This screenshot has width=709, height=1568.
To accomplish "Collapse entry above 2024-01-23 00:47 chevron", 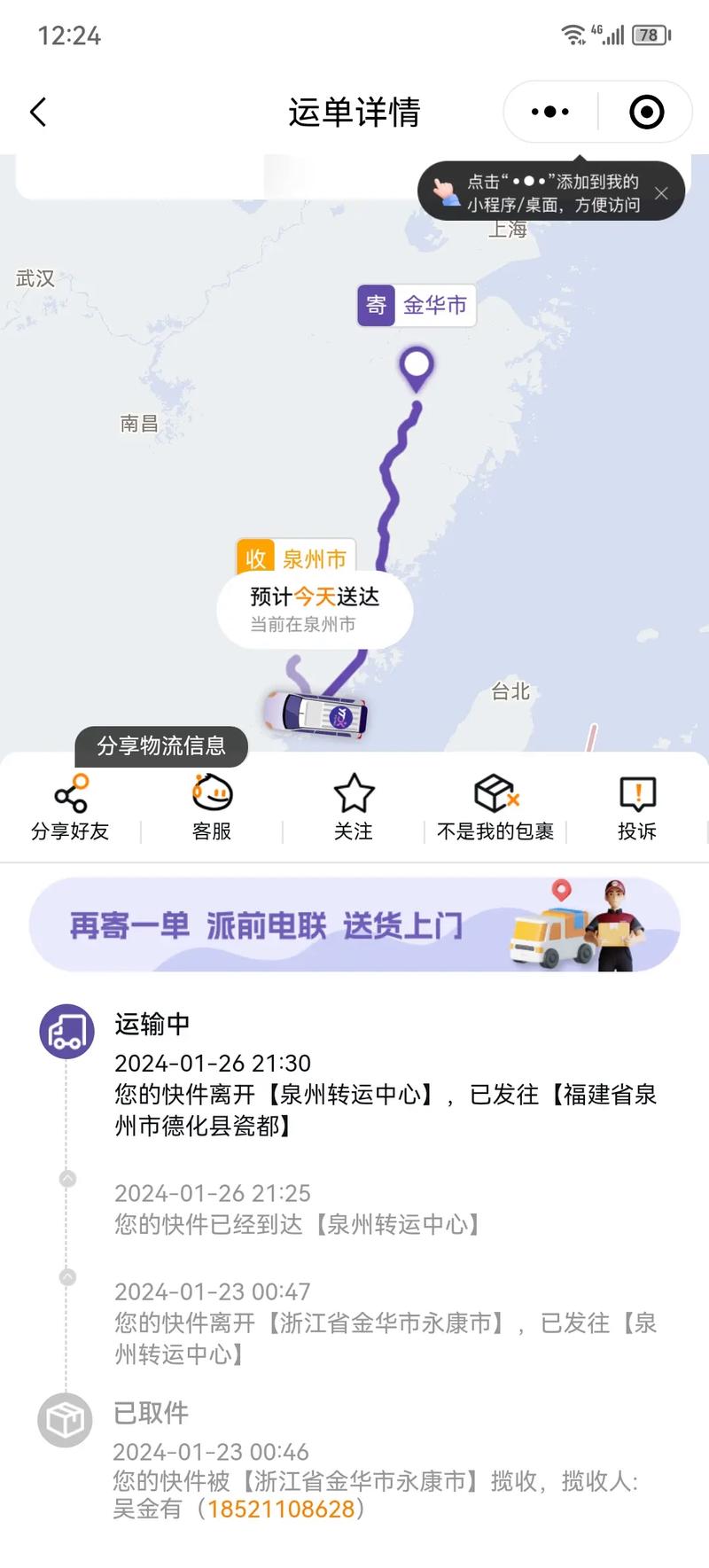I will click(66, 1276).
